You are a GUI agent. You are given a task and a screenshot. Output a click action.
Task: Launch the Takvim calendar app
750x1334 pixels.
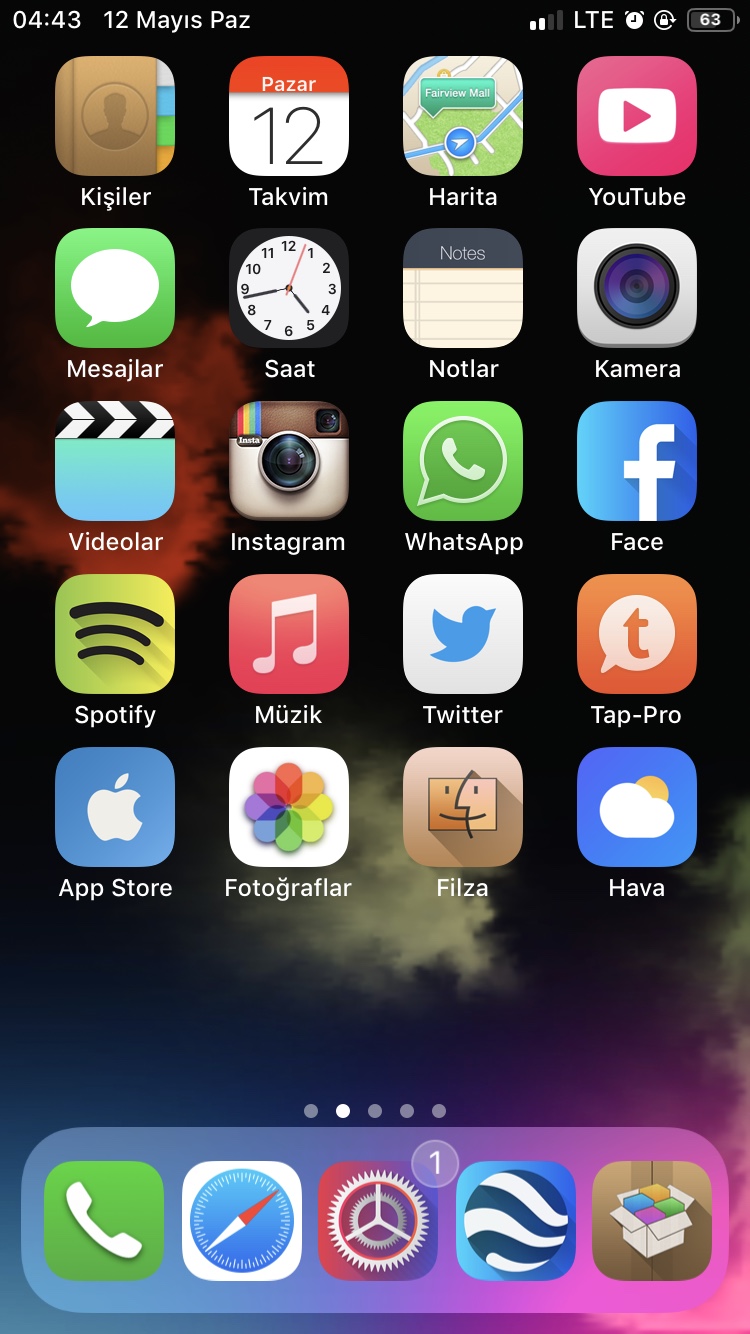tap(289, 116)
